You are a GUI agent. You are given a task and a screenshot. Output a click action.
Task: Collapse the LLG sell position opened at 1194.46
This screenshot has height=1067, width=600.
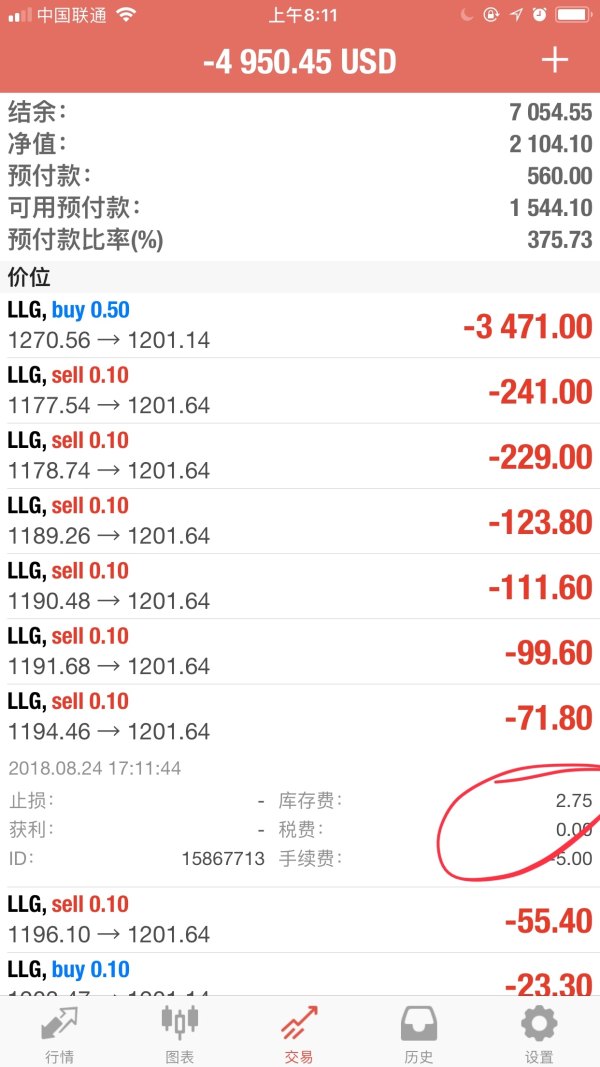pyautogui.click(x=300, y=716)
